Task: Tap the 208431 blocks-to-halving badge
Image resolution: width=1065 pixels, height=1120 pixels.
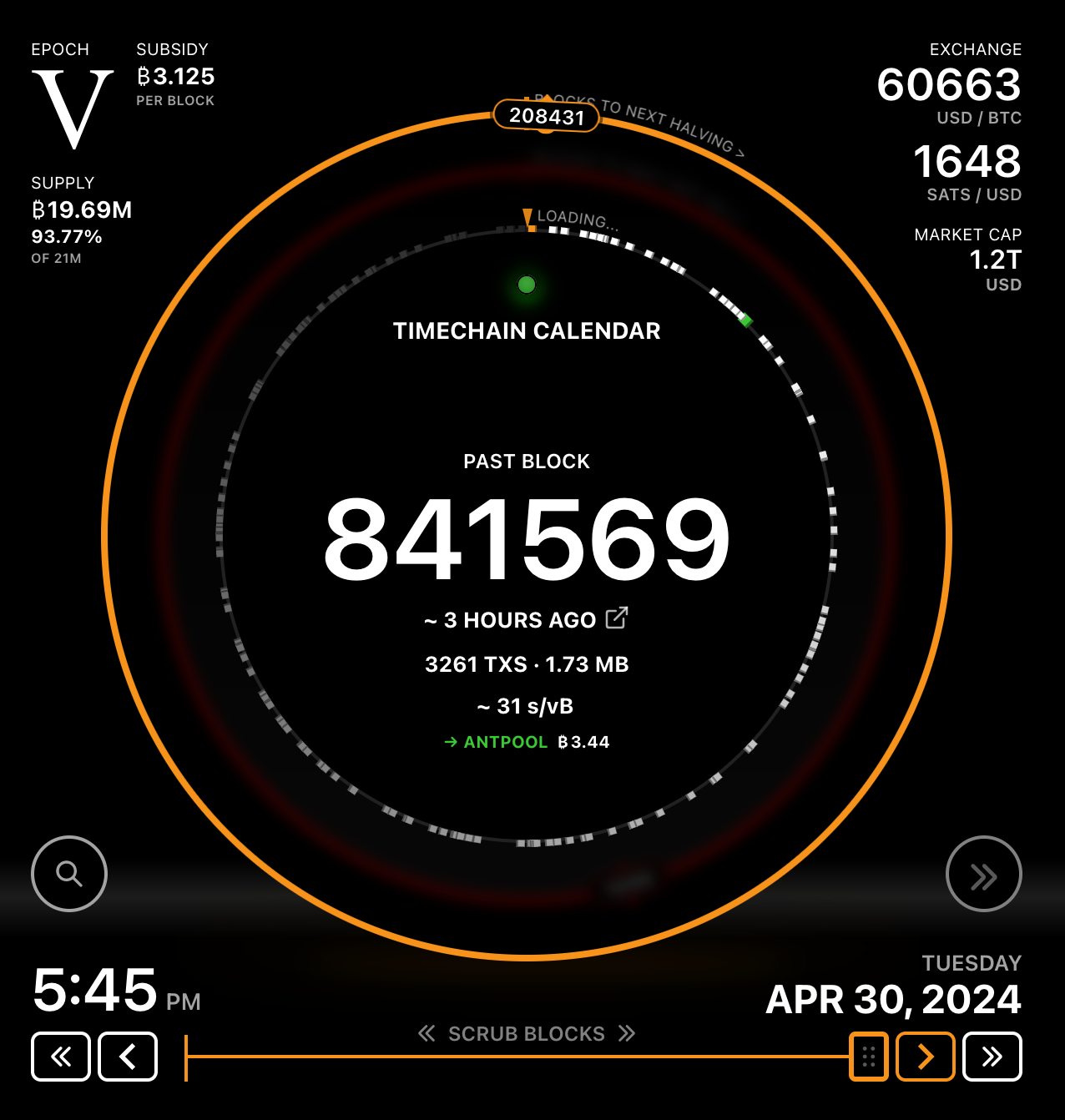Action: click(547, 116)
